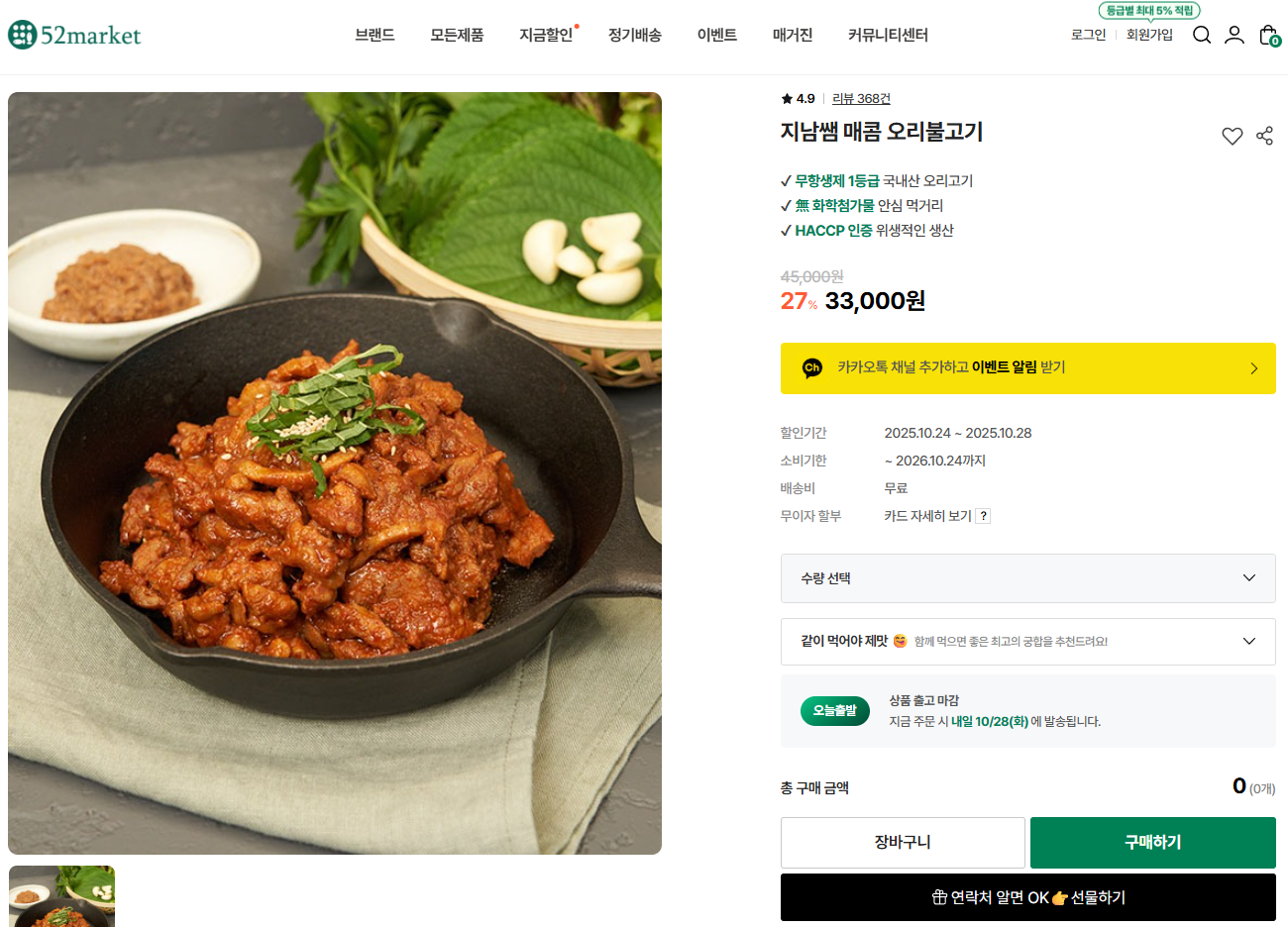1288x927 pixels.
Task: Open 커뮤니티센터 menu
Action: point(888,35)
